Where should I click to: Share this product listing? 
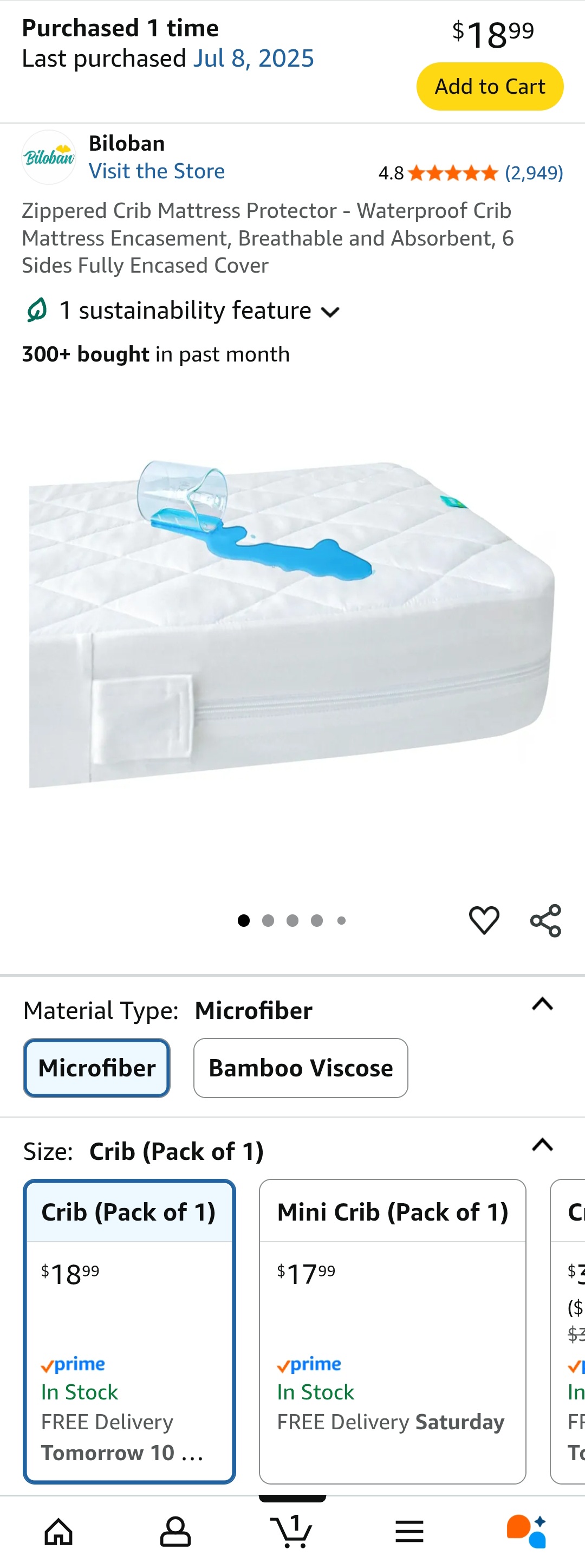point(545,920)
